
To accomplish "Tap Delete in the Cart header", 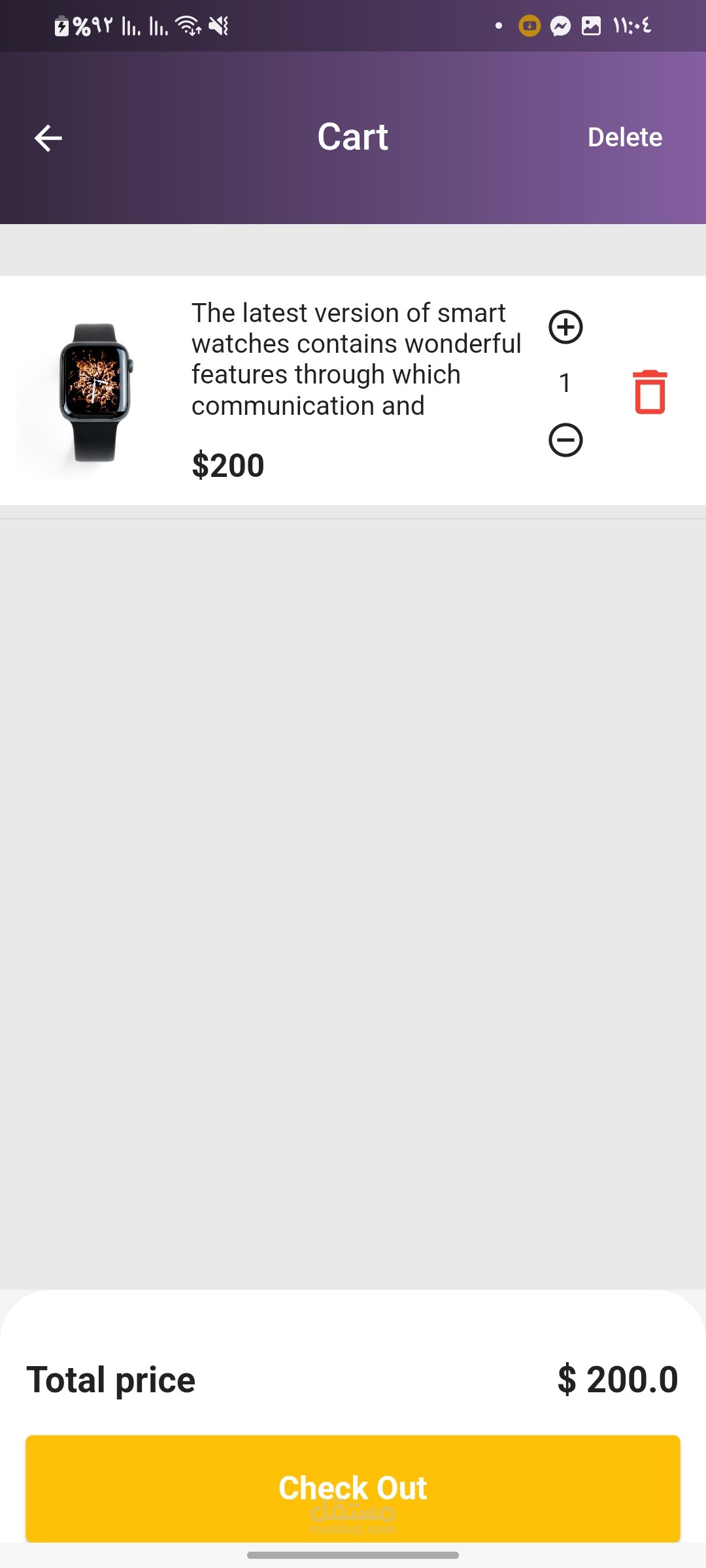I will coord(624,137).
